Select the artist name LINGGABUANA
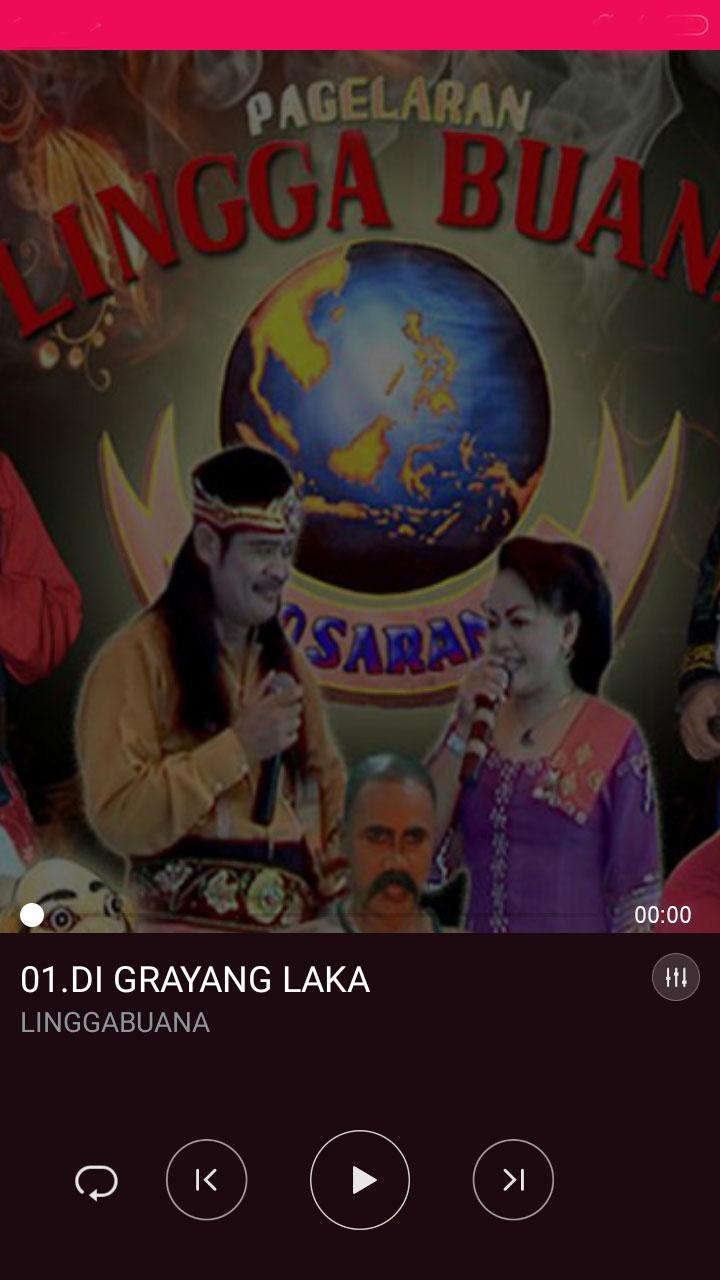Viewport: 720px width, 1280px height. tap(114, 1022)
